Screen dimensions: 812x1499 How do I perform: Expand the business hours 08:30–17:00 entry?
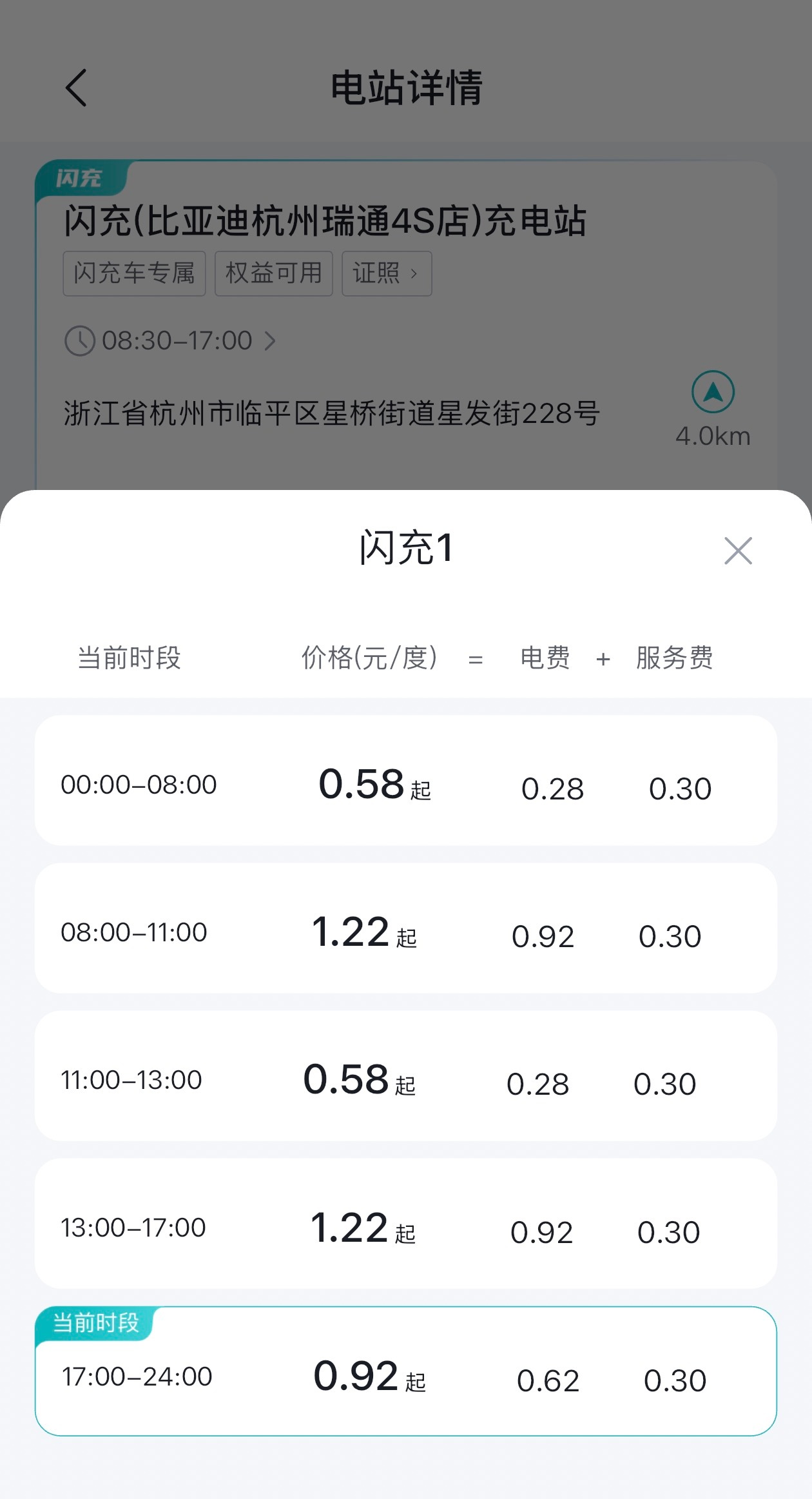pos(177,340)
